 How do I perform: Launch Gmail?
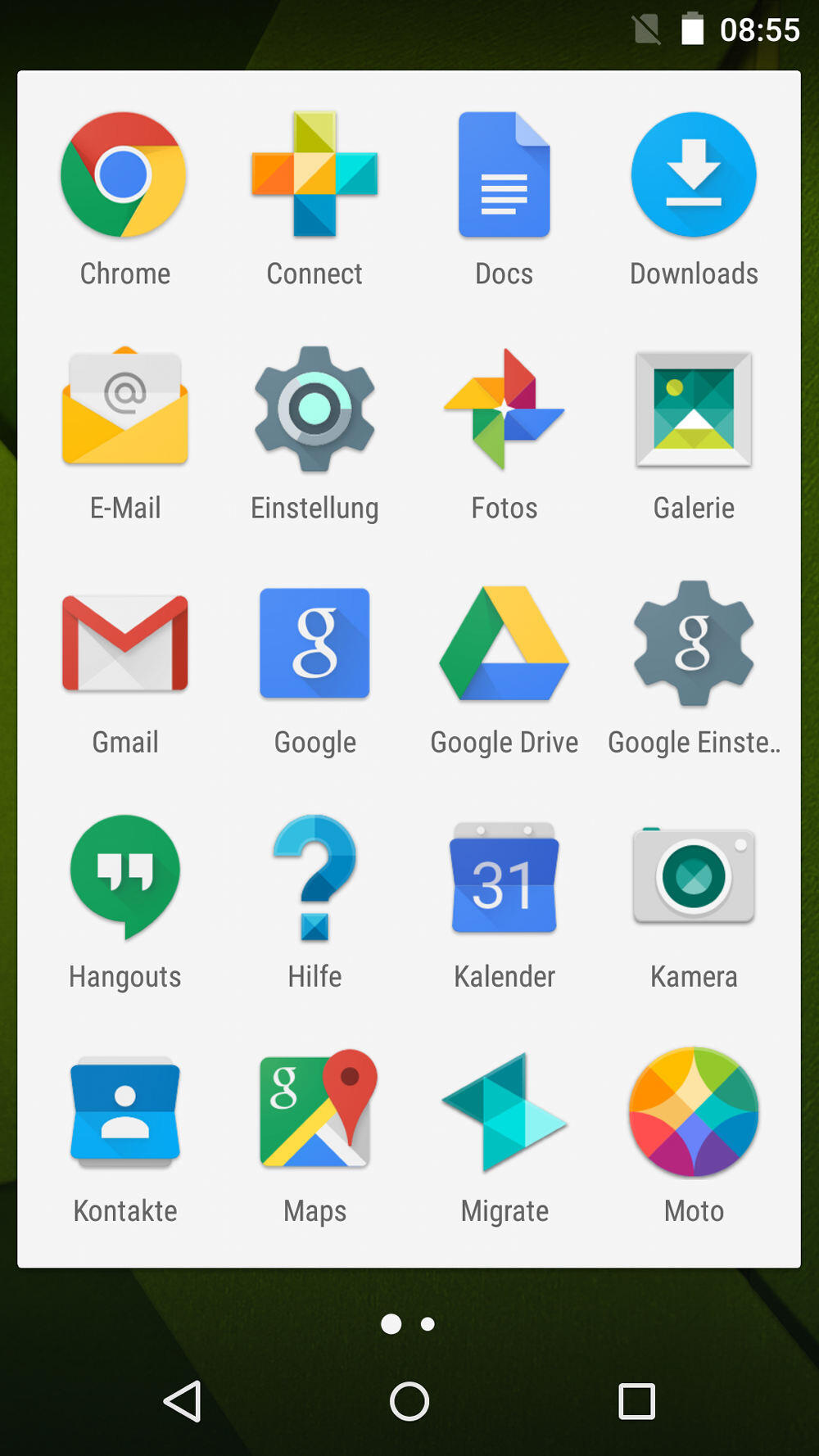click(x=124, y=644)
